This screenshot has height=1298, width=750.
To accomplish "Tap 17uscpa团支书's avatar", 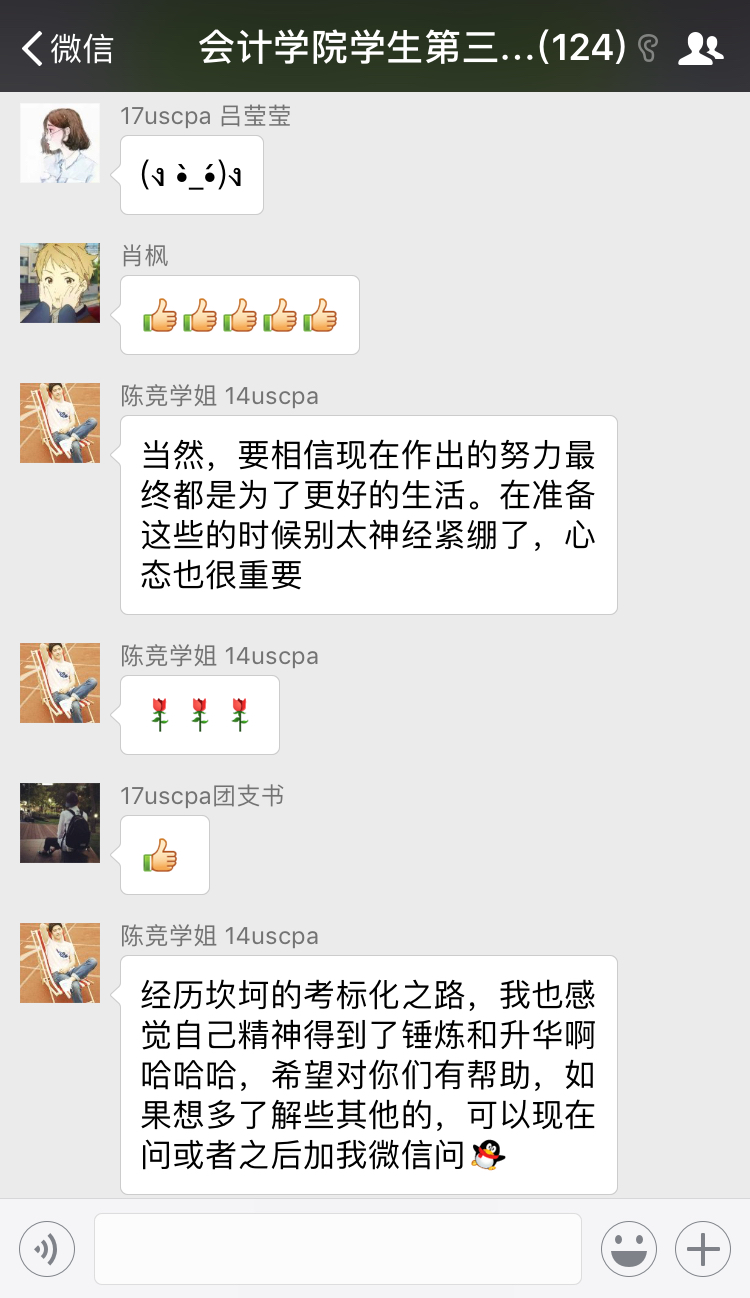I will tap(60, 823).
